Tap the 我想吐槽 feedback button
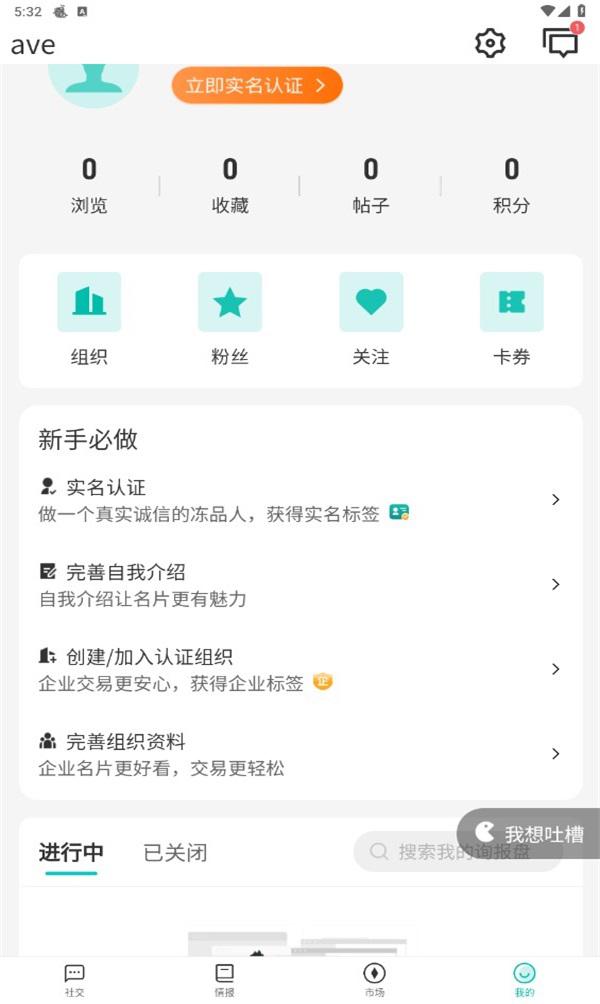600x1004 pixels. click(x=529, y=833)
